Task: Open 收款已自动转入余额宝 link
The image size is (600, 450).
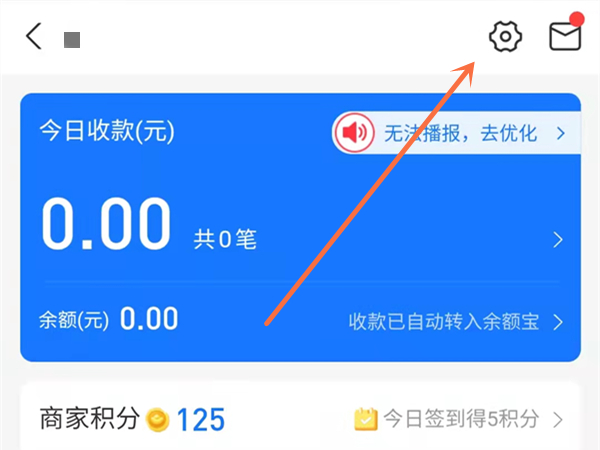Action: [x=455, y=322]
